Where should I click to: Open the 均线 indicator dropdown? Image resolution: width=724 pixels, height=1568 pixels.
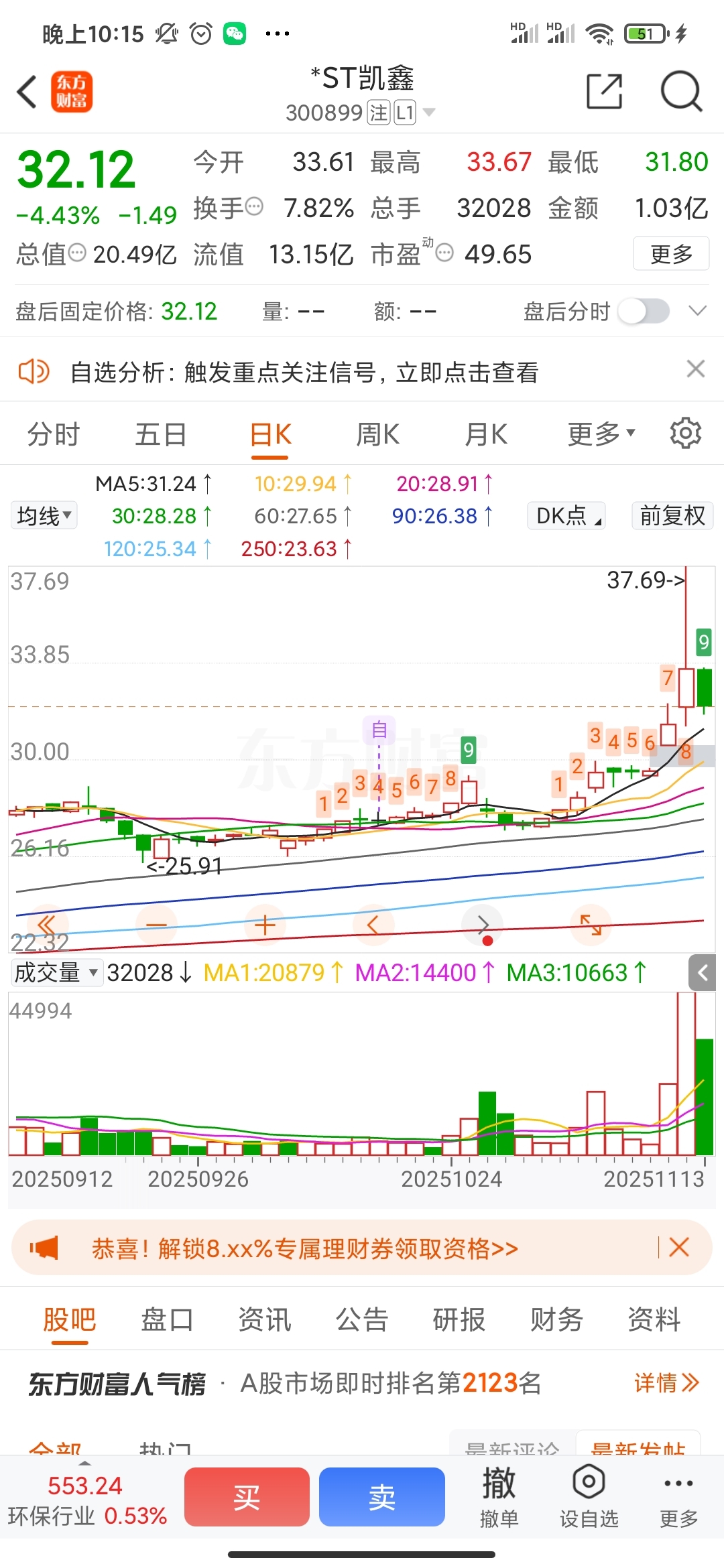[44, 516]
